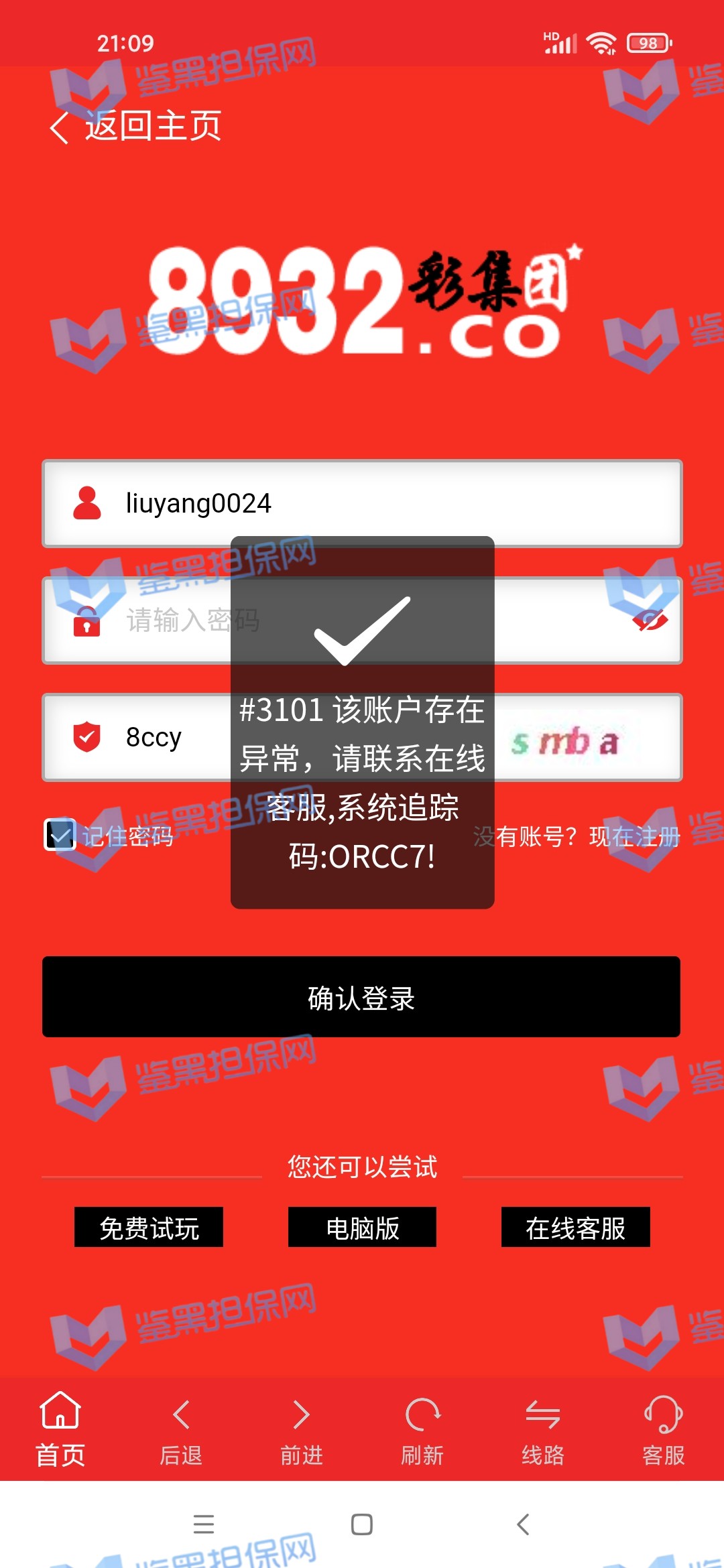724x1568 pixels.
Task: Tap system home button
Action: point(362,1524)
